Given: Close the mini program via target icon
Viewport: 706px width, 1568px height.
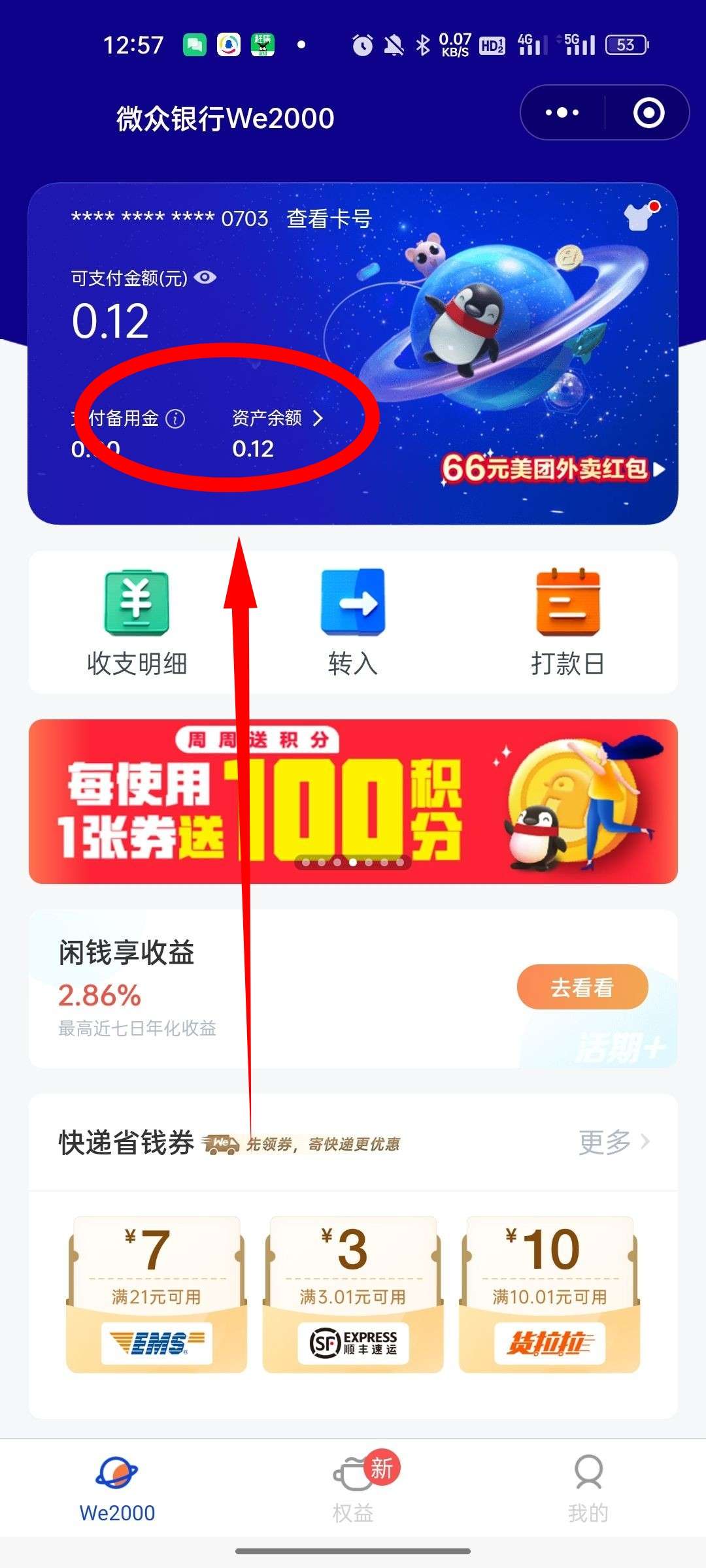Looking at the screenshot, I should [x=648, y=112].
